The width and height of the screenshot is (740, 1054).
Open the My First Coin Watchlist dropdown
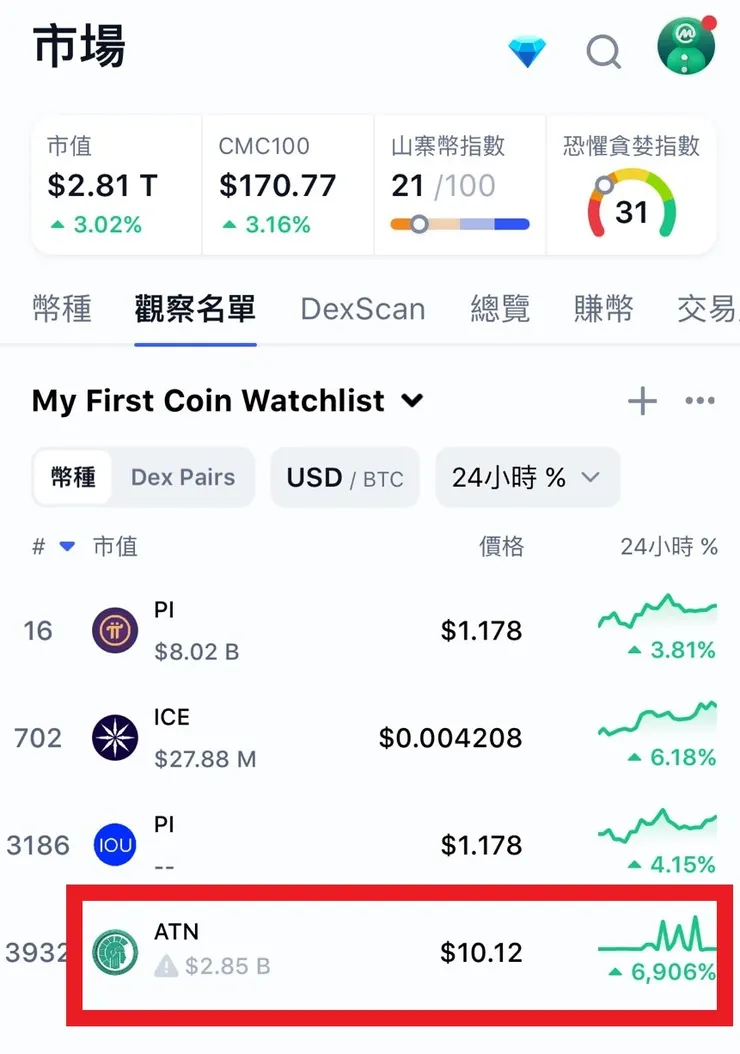411,401
